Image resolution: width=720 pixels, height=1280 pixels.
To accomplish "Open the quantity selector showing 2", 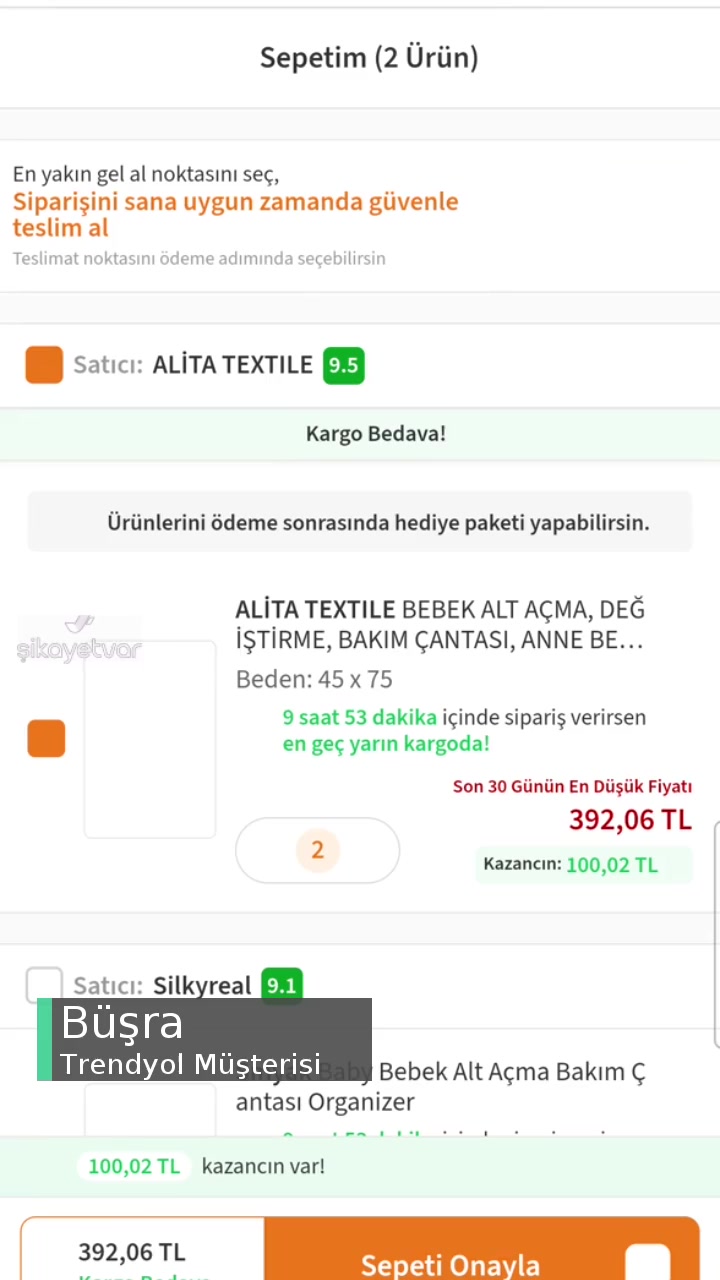I will click(317, 850).
